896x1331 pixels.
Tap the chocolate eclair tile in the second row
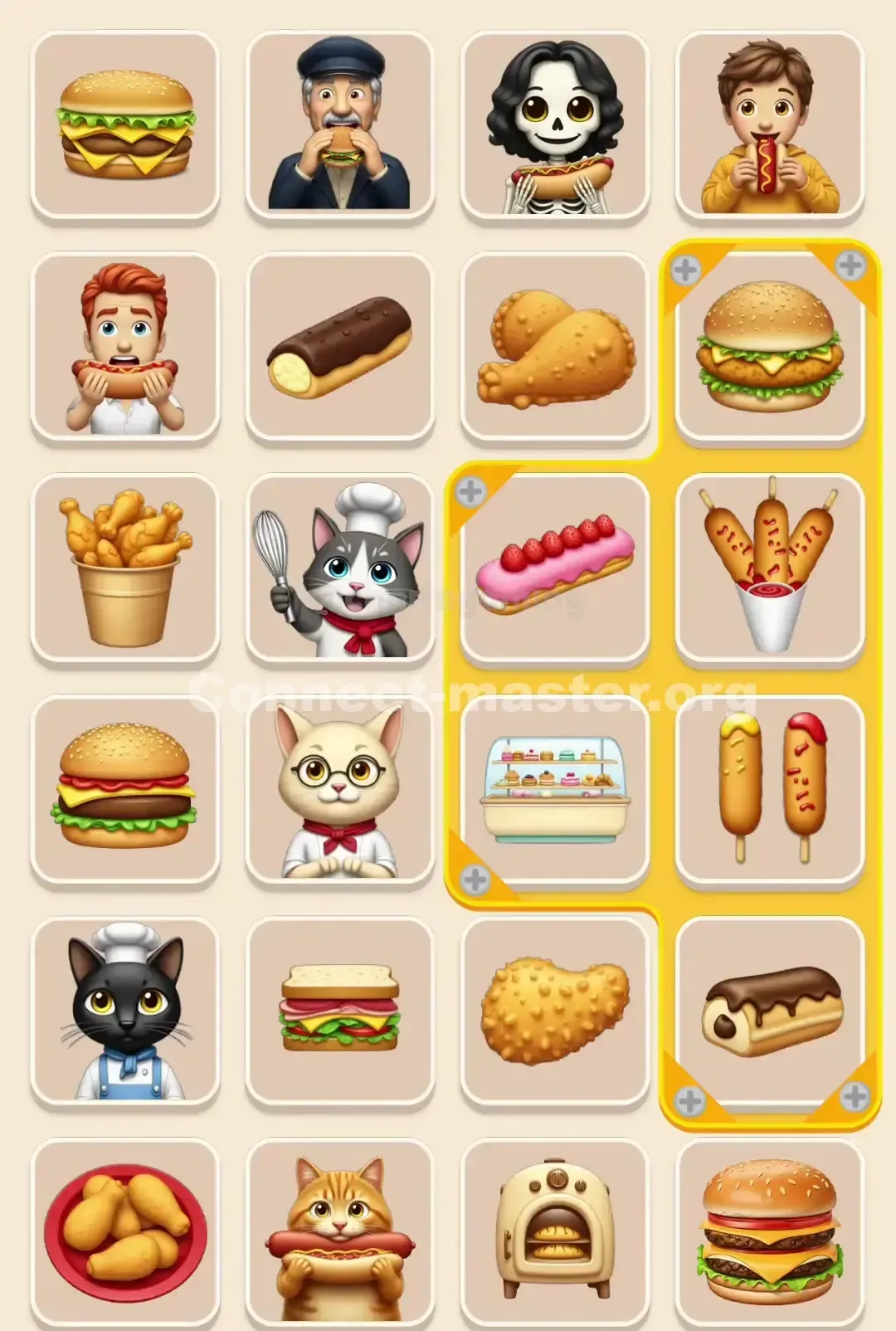pyautogui.click(x=340, y=349)
